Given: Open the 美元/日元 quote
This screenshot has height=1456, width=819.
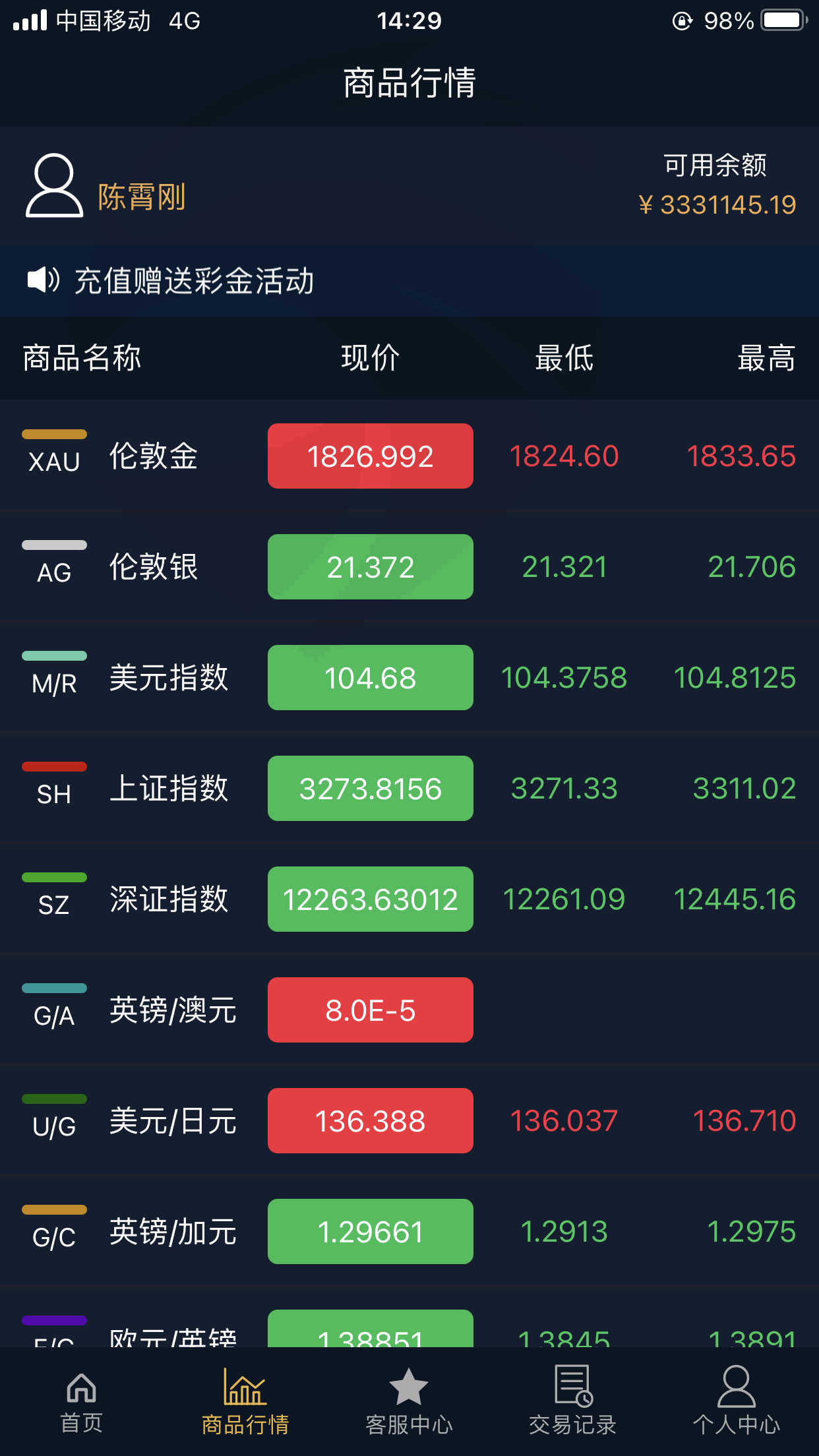Looking at the screenshot, I should 409,1120.
